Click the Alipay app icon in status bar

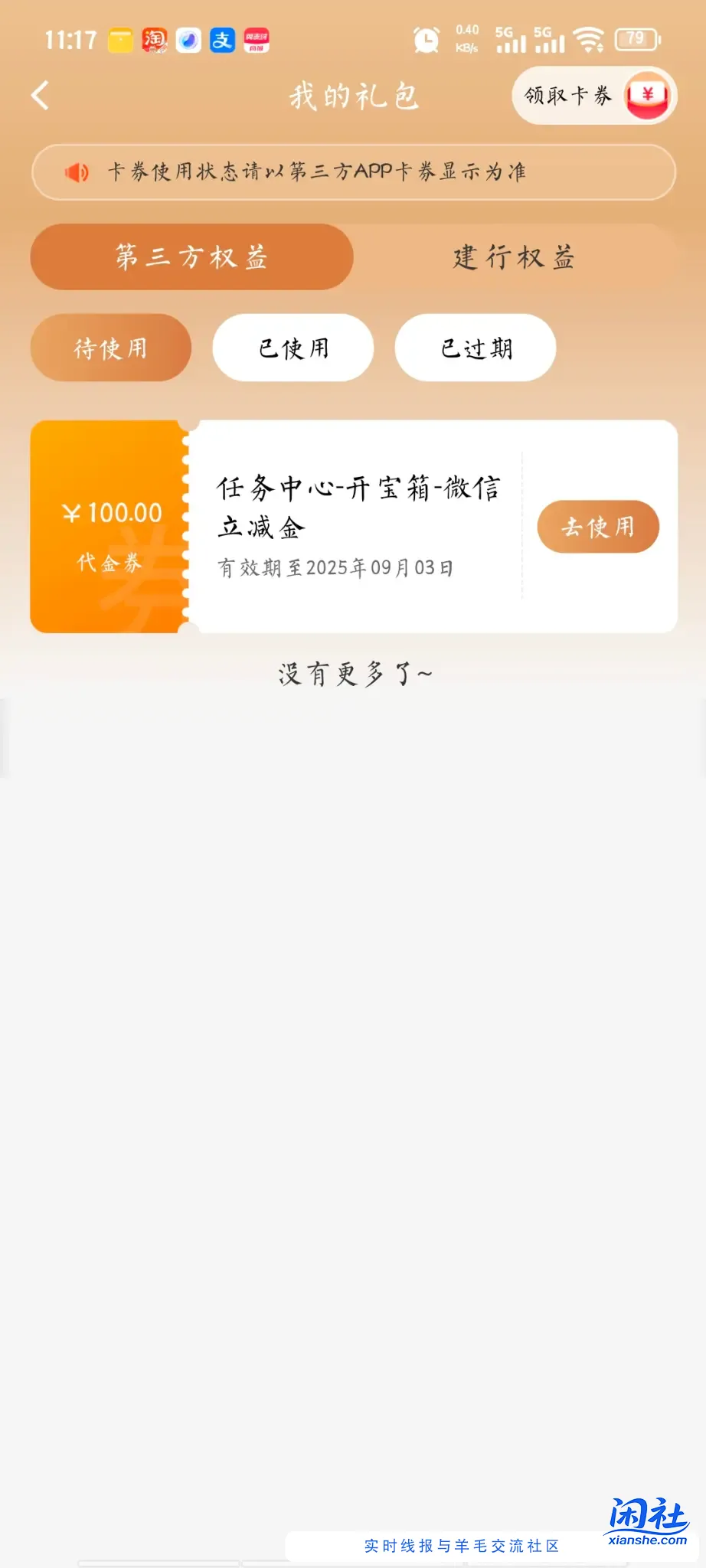(x=221, y=39)
